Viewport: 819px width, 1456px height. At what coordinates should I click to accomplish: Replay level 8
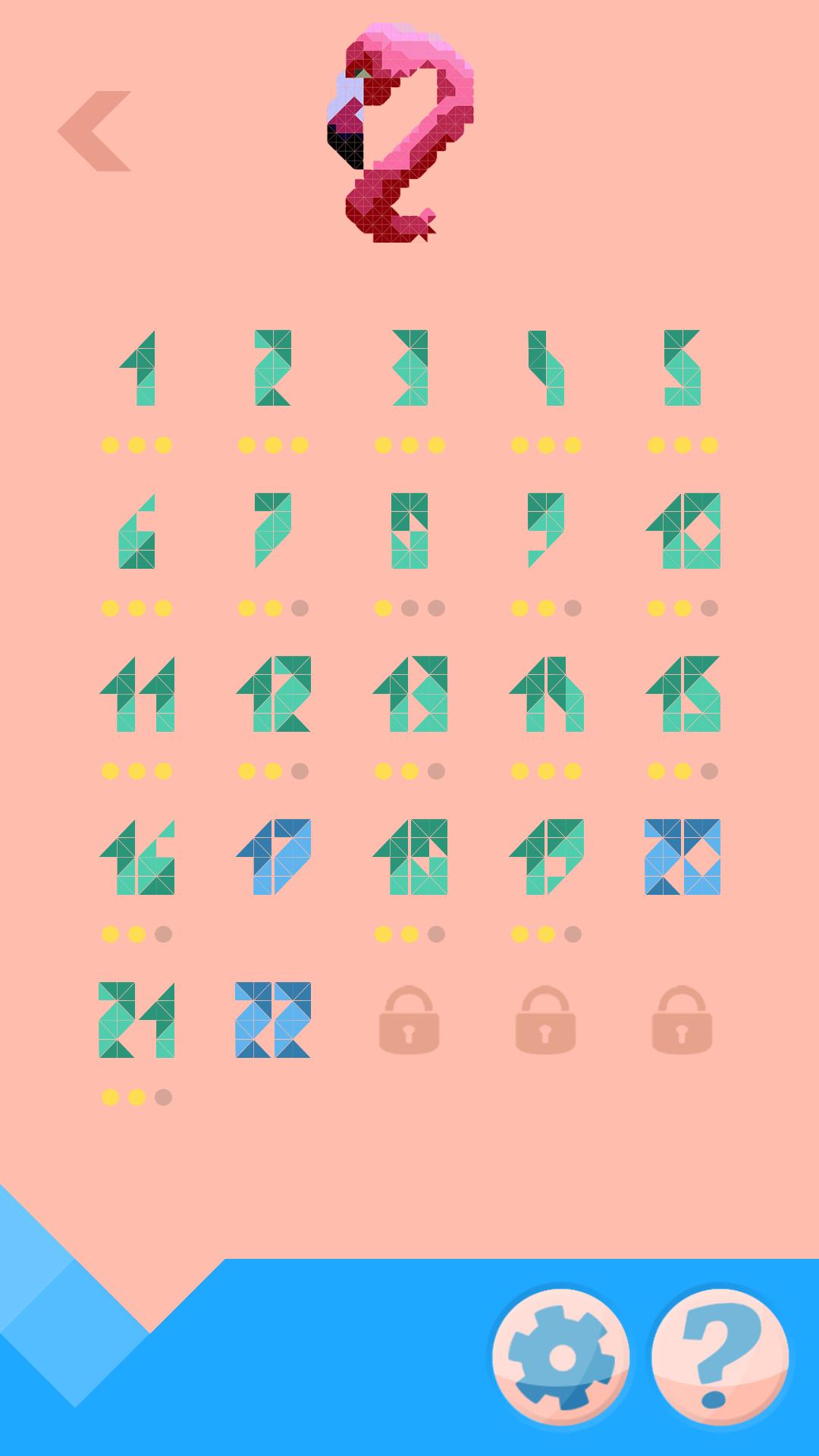pyautogui.click(x=409, y=531)
